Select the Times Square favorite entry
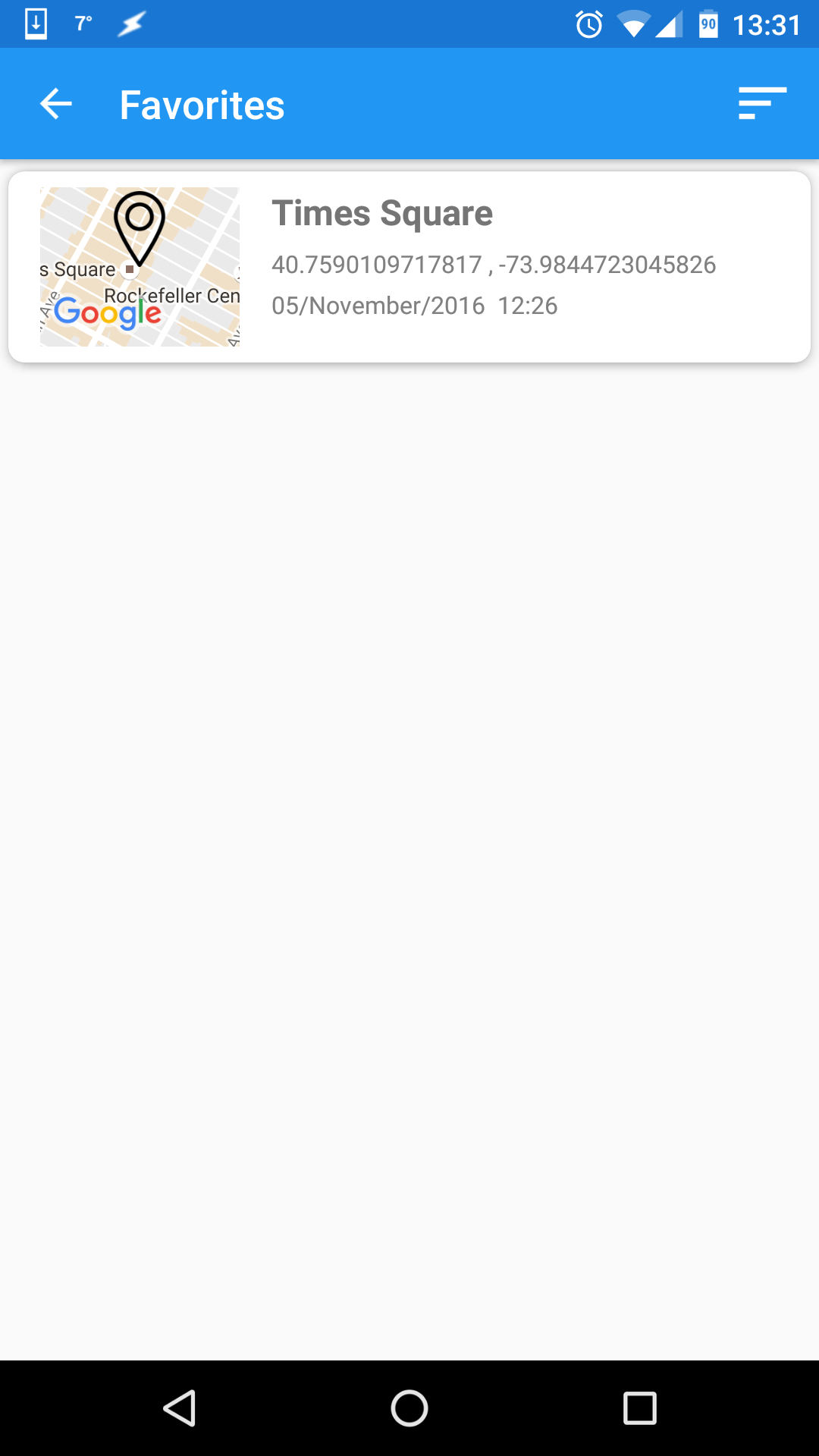Screen dimensions: 819x1456 [409, 265]
